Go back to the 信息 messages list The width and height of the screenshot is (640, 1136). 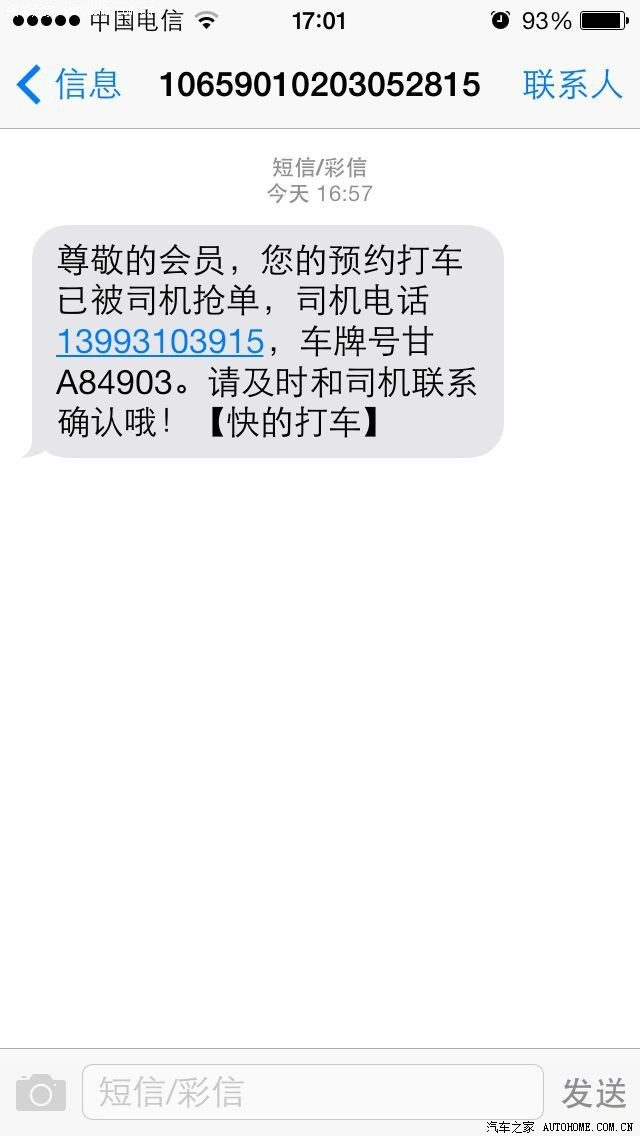click(x=68, y=84)
